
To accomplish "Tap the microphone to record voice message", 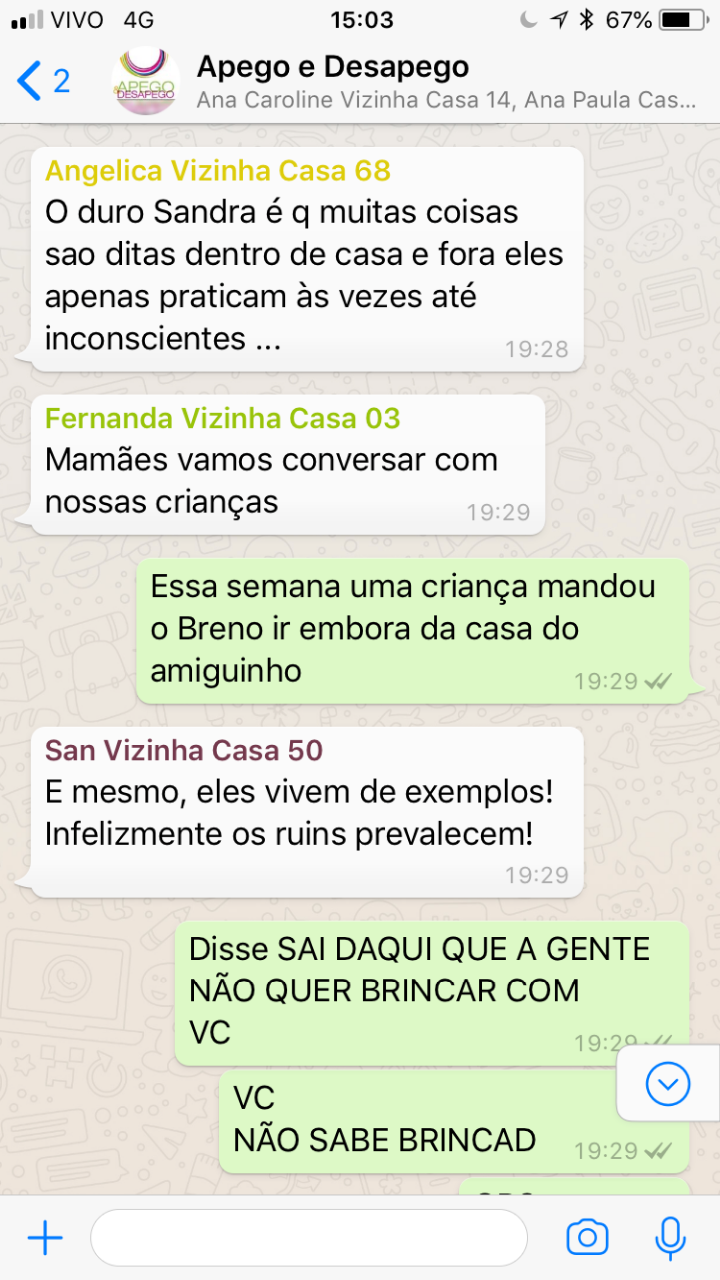I will point(670,1238).
